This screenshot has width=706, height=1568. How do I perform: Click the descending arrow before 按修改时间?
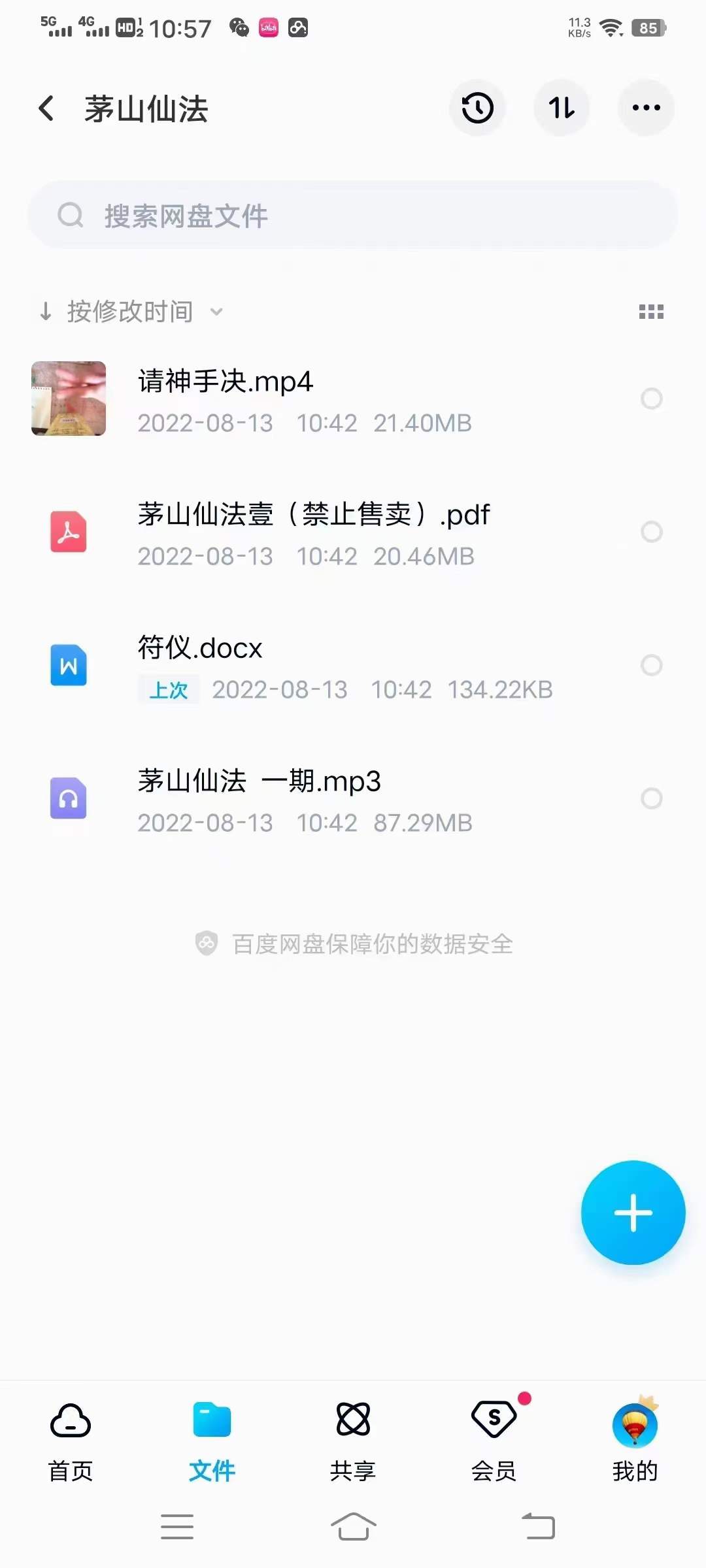pyautogui.click(x=46, y=312)
